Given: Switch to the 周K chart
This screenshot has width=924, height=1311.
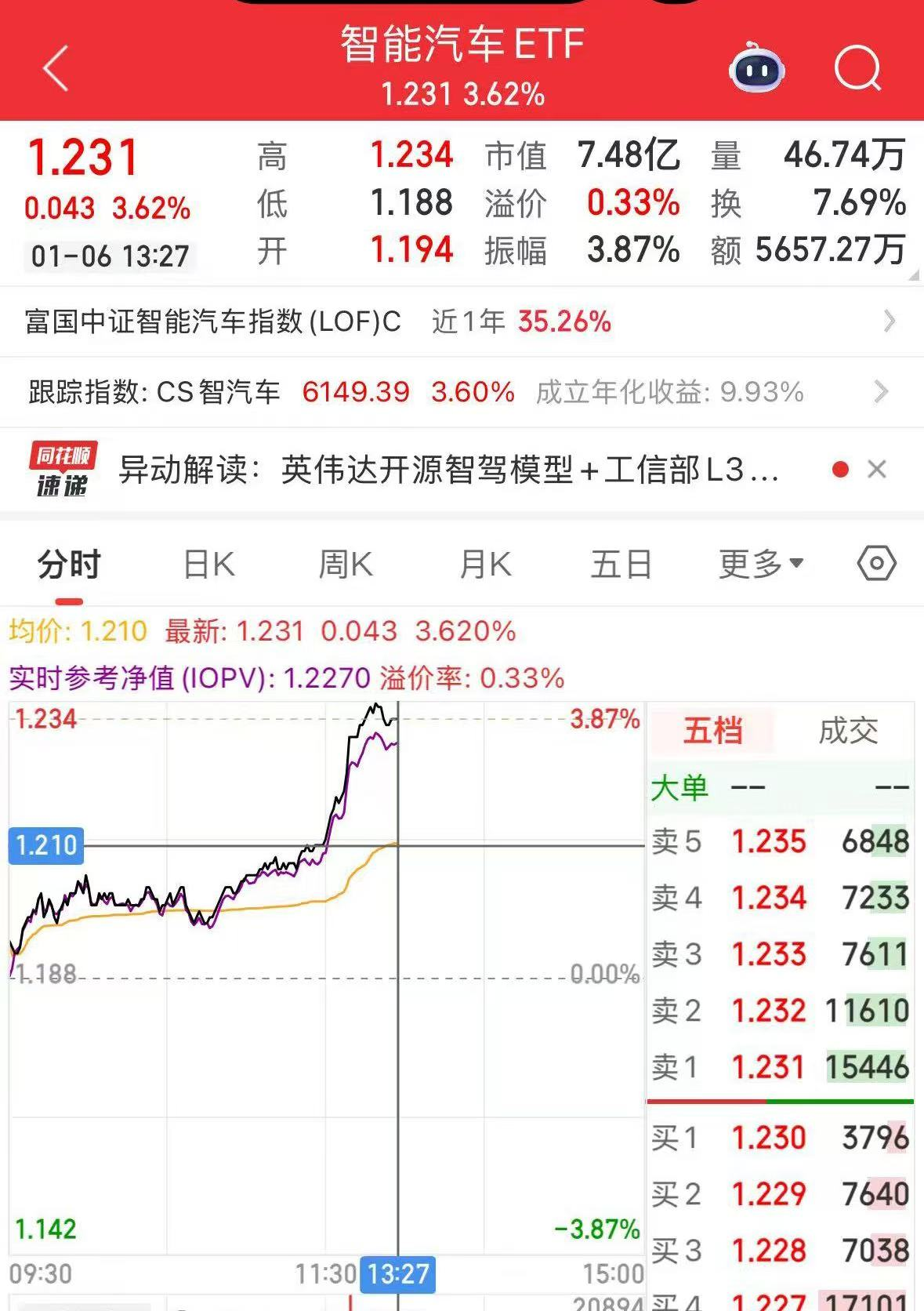Looking at the screenshot, I should tap(346, 565).
